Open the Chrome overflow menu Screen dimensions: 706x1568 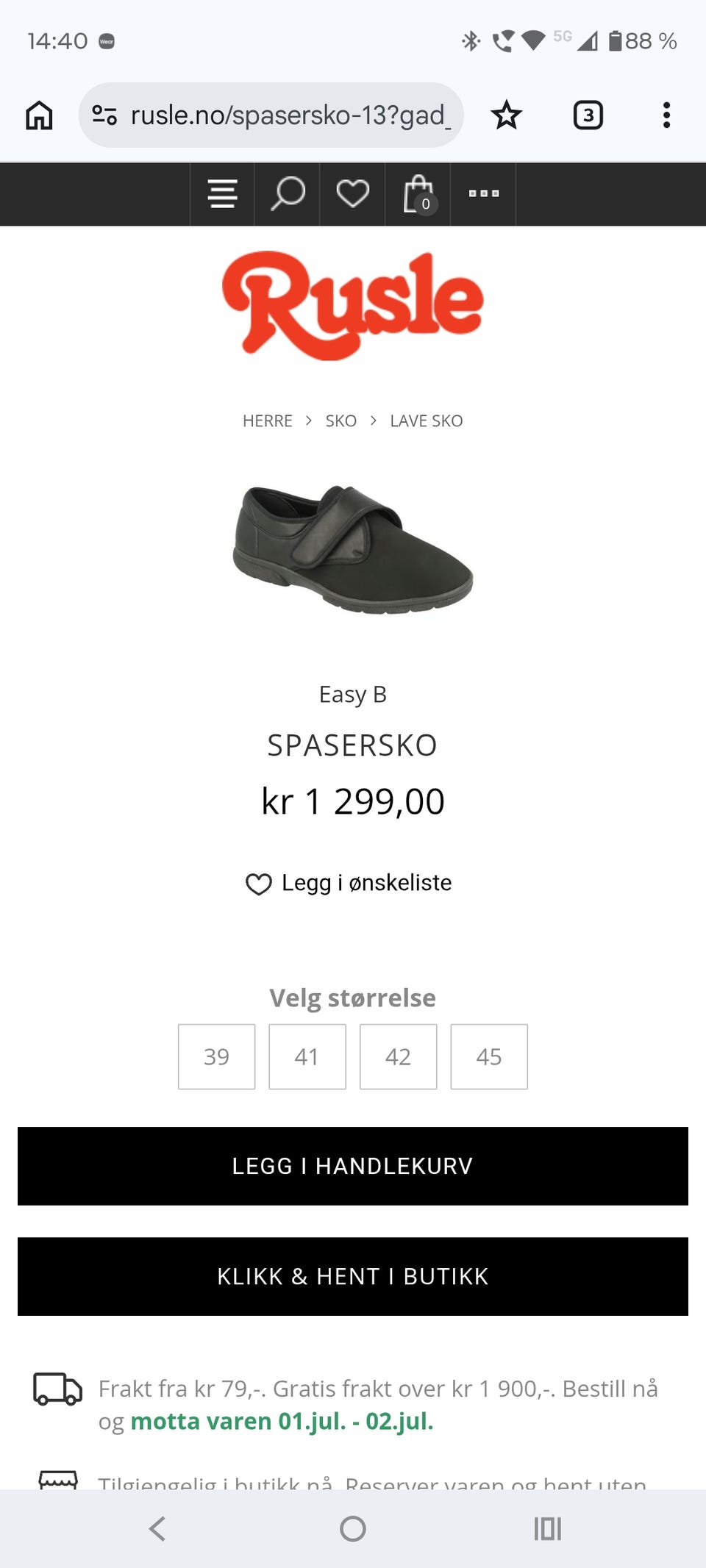[x=666, y=115]
